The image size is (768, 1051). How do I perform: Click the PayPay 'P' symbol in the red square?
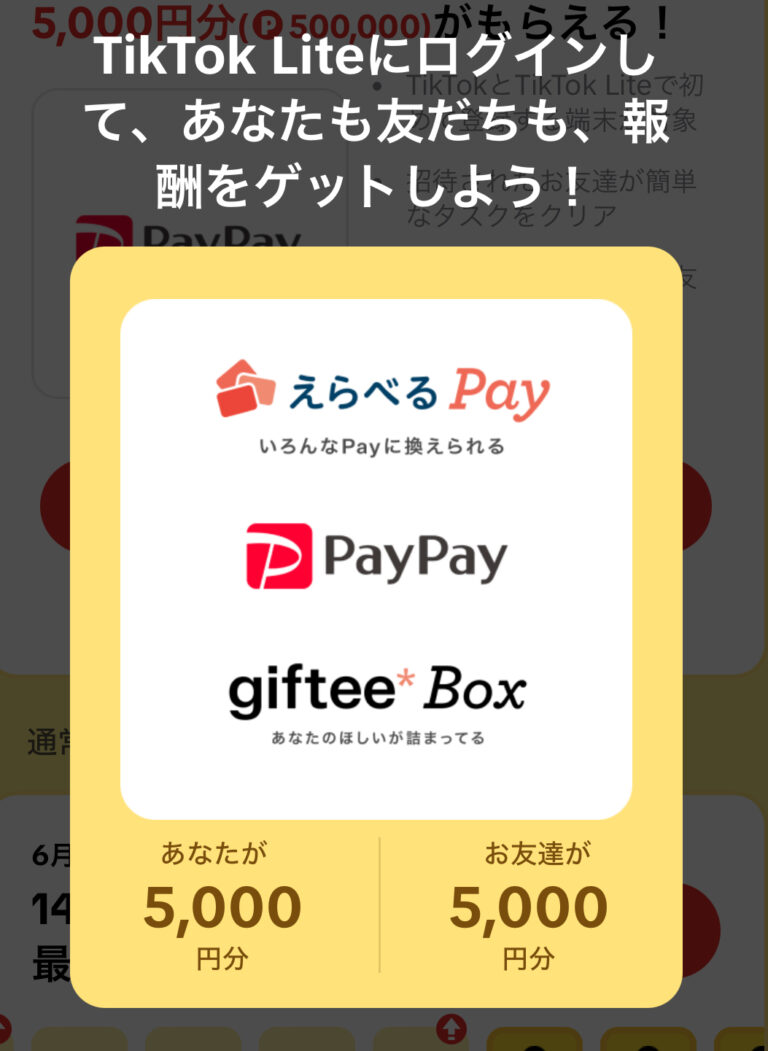[281, 554]
